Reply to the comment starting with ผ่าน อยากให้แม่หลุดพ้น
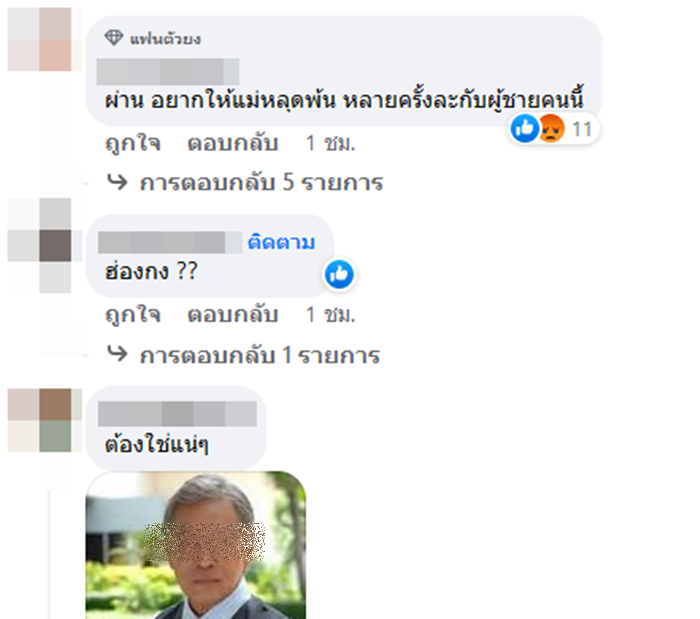 coord(232,144)
